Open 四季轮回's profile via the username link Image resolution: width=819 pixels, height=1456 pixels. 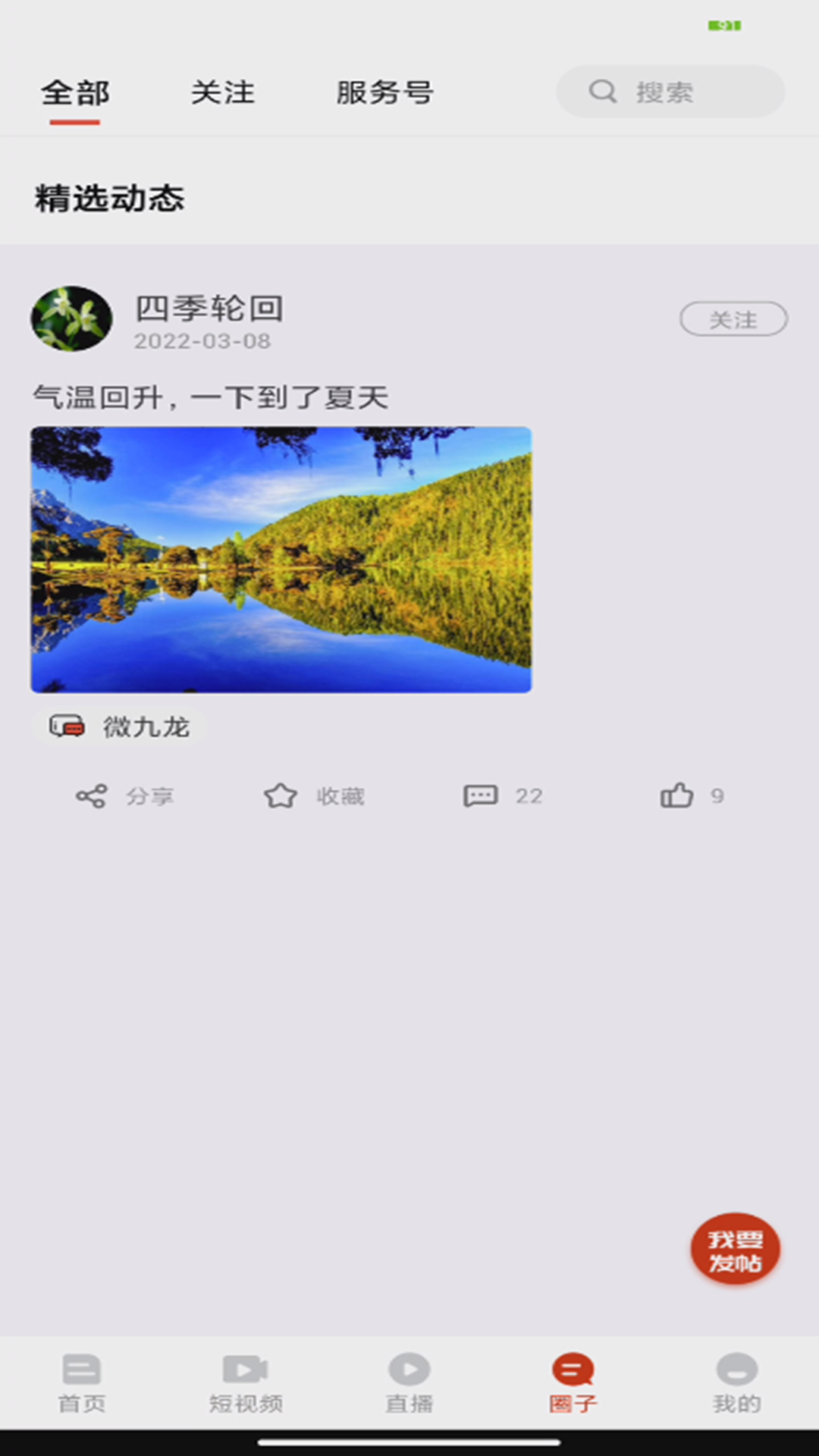pos(206,309)
